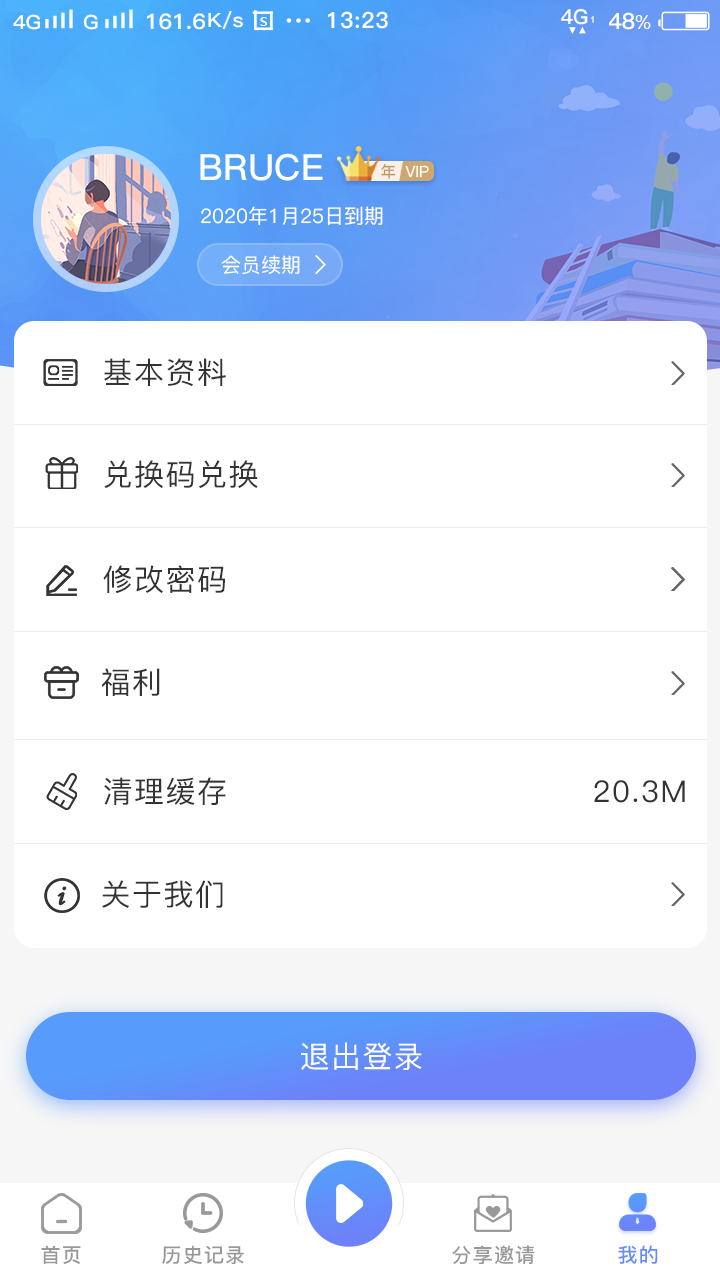Go to 修改密码 change password
The width and height of the screenshot is (720, 1280).
tap(360, 580)
